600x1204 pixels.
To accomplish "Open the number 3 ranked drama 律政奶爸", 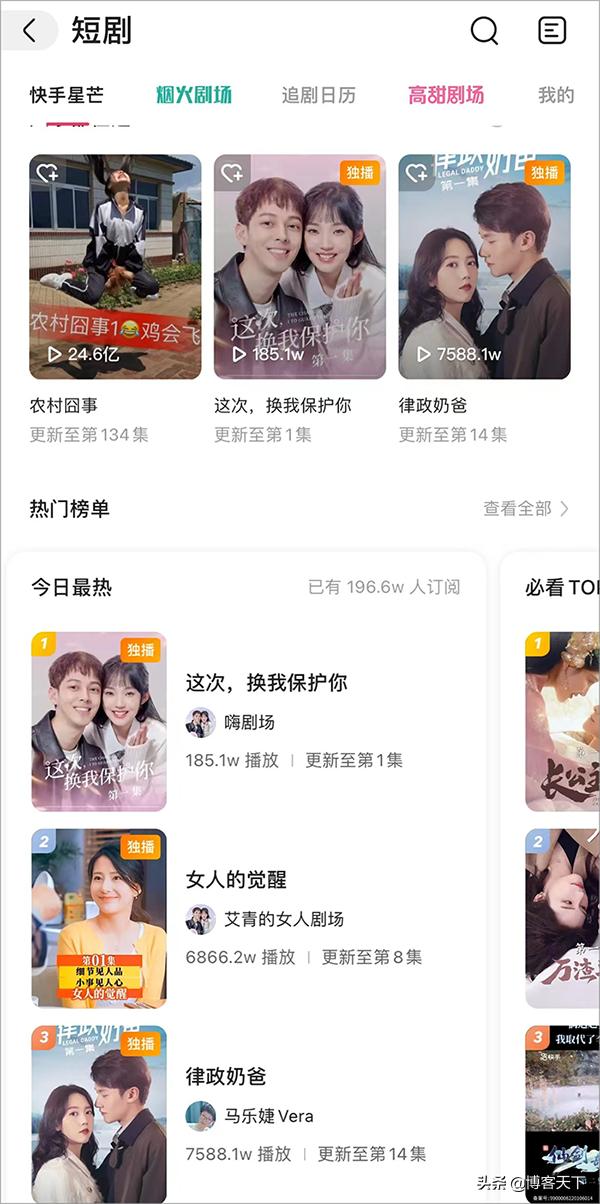I will click(226, 1077).
